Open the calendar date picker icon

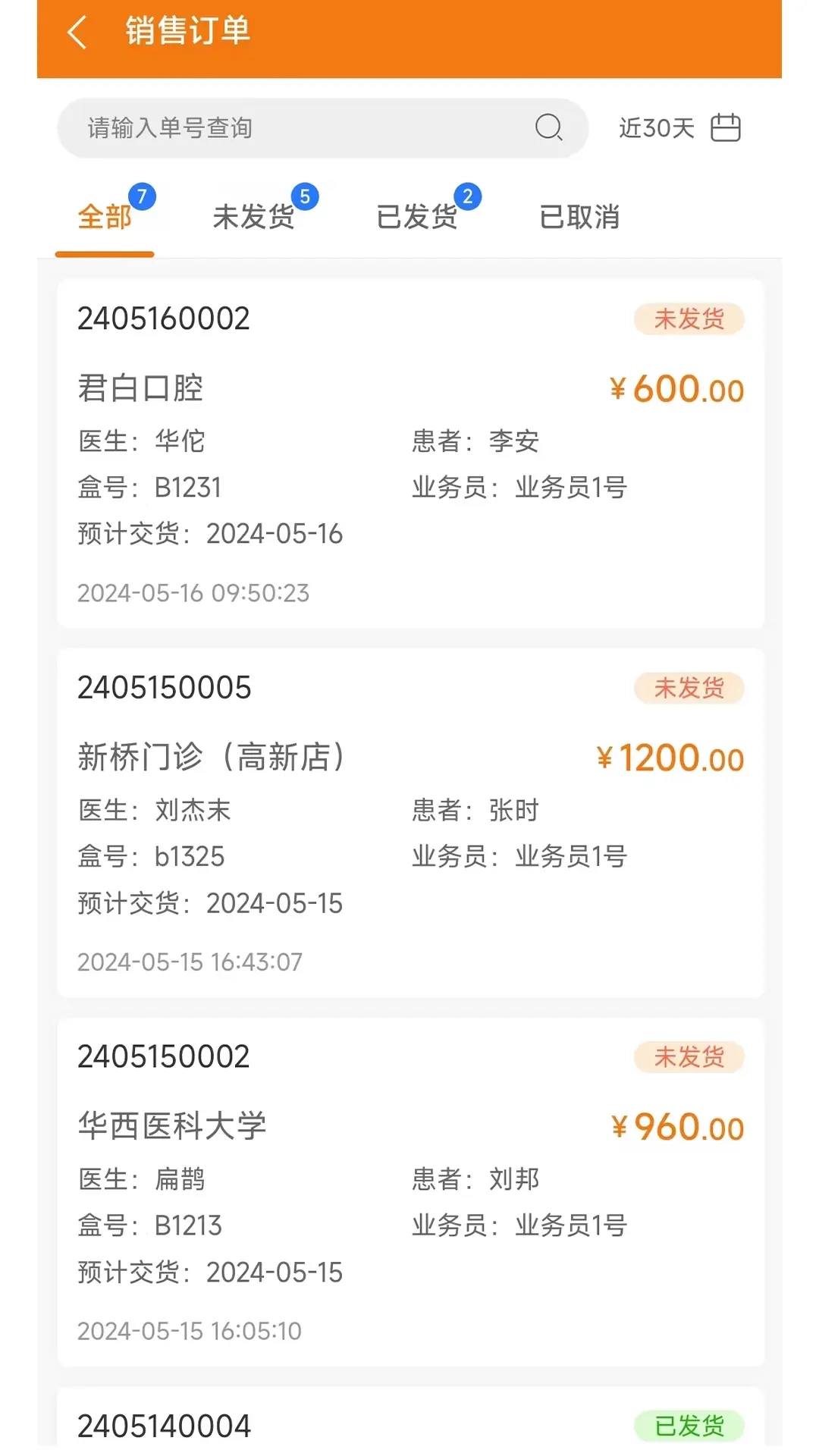[x=726, y=127]
